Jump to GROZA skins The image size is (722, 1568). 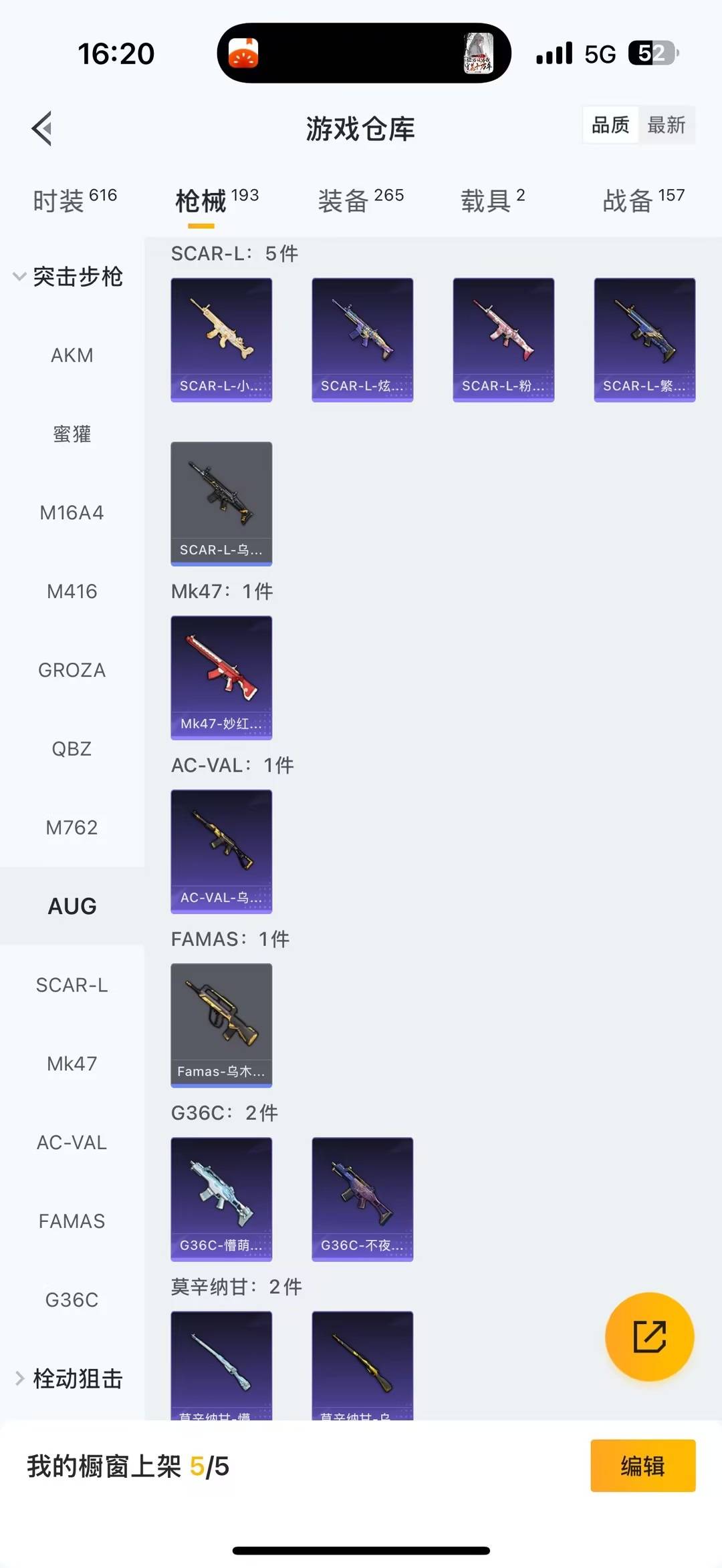pos(72,670)
